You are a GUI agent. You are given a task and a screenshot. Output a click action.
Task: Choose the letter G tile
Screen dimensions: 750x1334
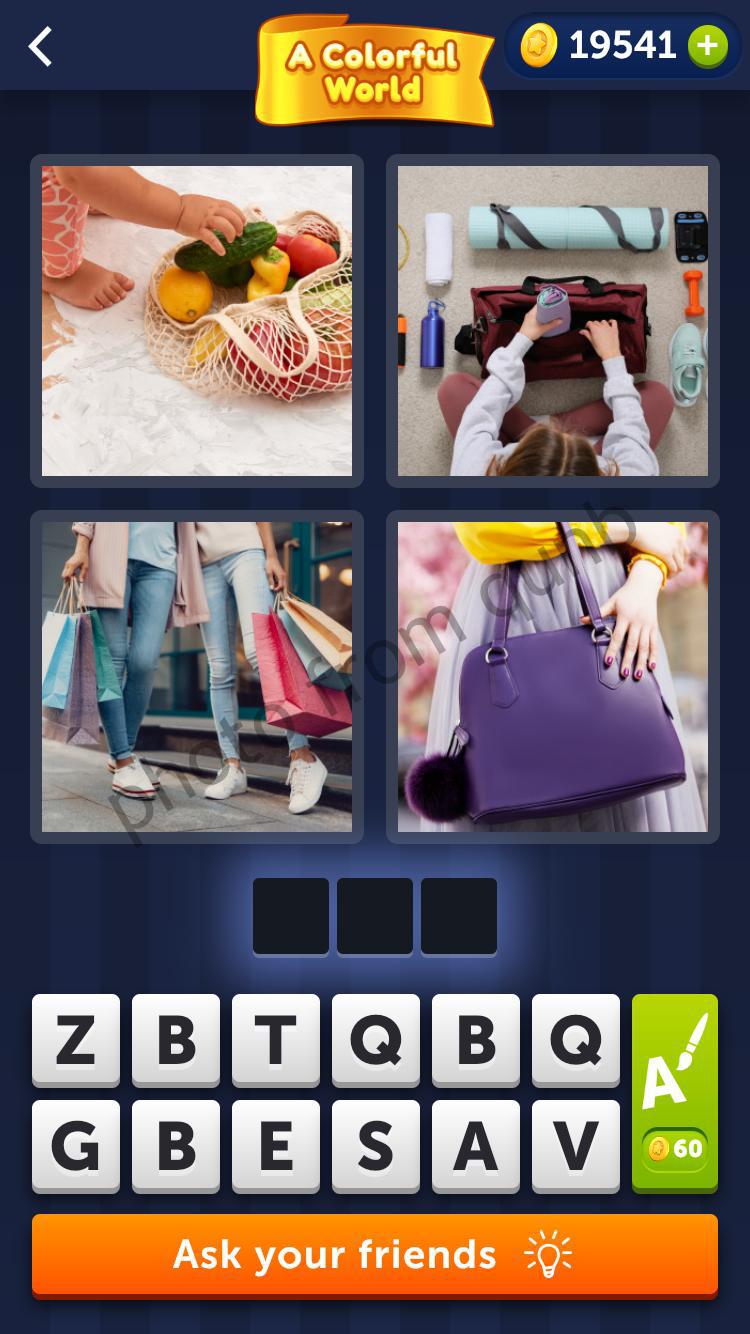coord(76,1147)
